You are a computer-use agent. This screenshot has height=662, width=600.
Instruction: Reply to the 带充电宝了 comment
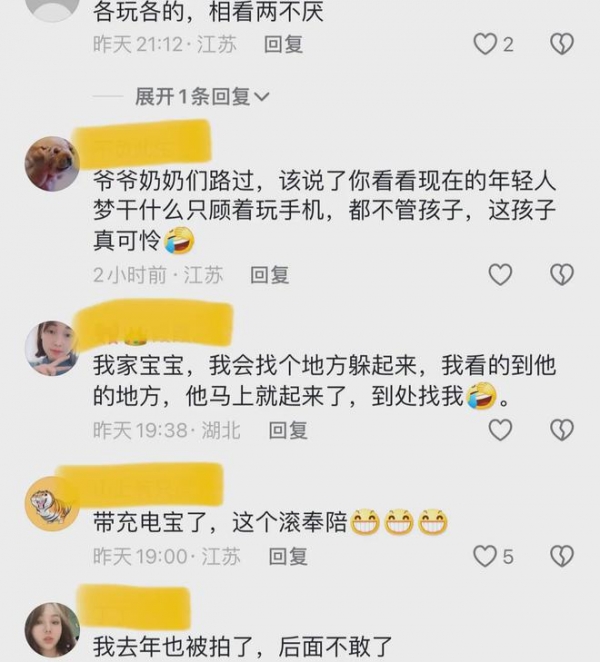[288, 556]
